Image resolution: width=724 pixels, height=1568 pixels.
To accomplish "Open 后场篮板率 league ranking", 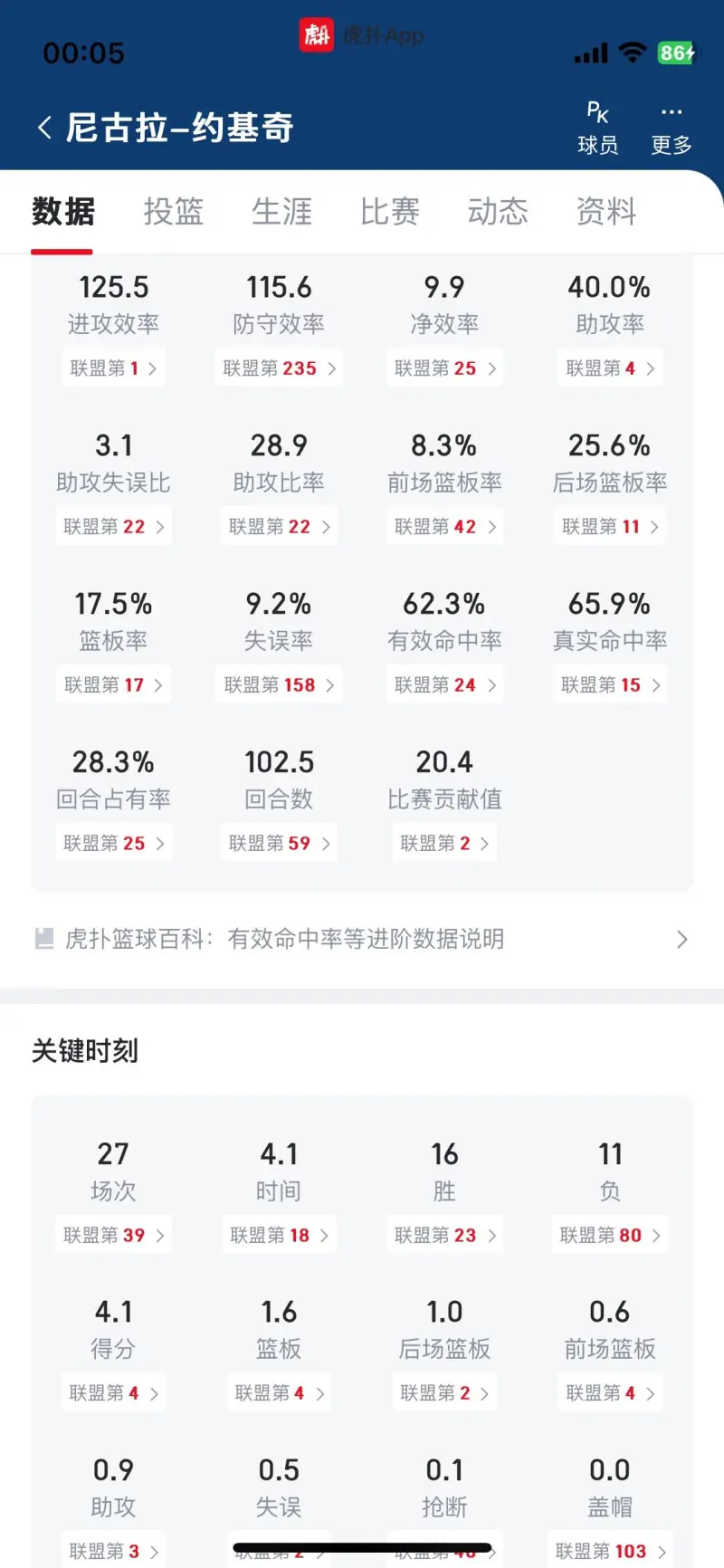I will pyautogui.click(x=610, y=527).
